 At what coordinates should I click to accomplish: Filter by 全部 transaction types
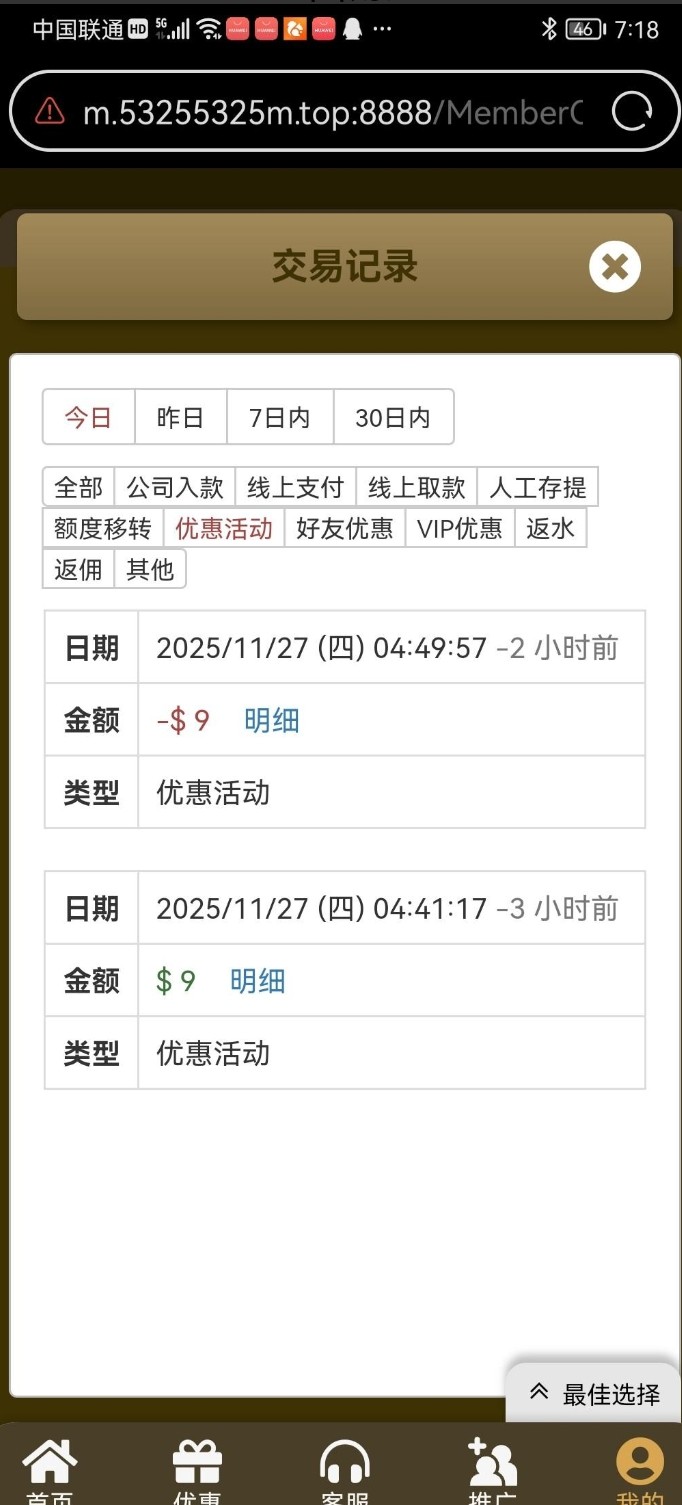[x=79, y=488]
